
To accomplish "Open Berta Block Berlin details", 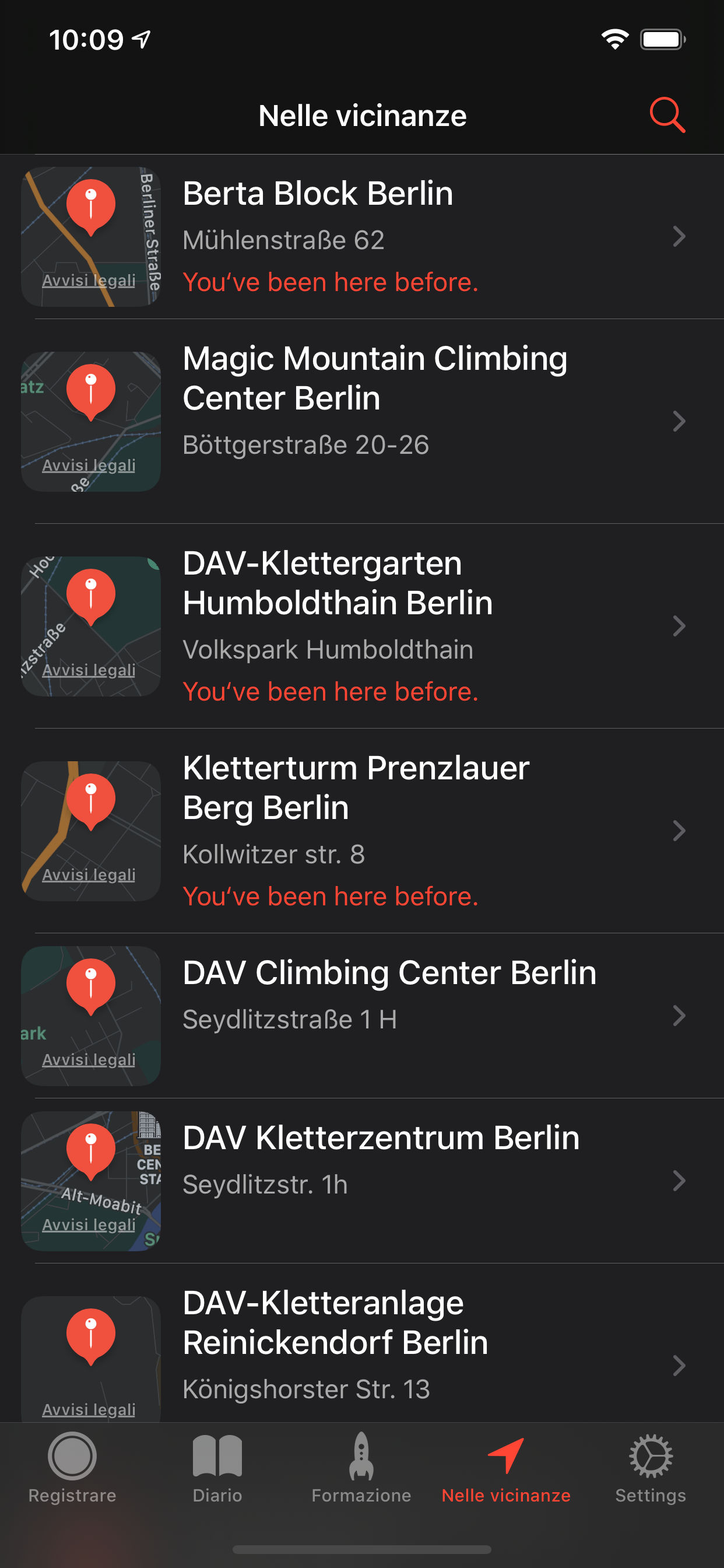I will point(362,237).
